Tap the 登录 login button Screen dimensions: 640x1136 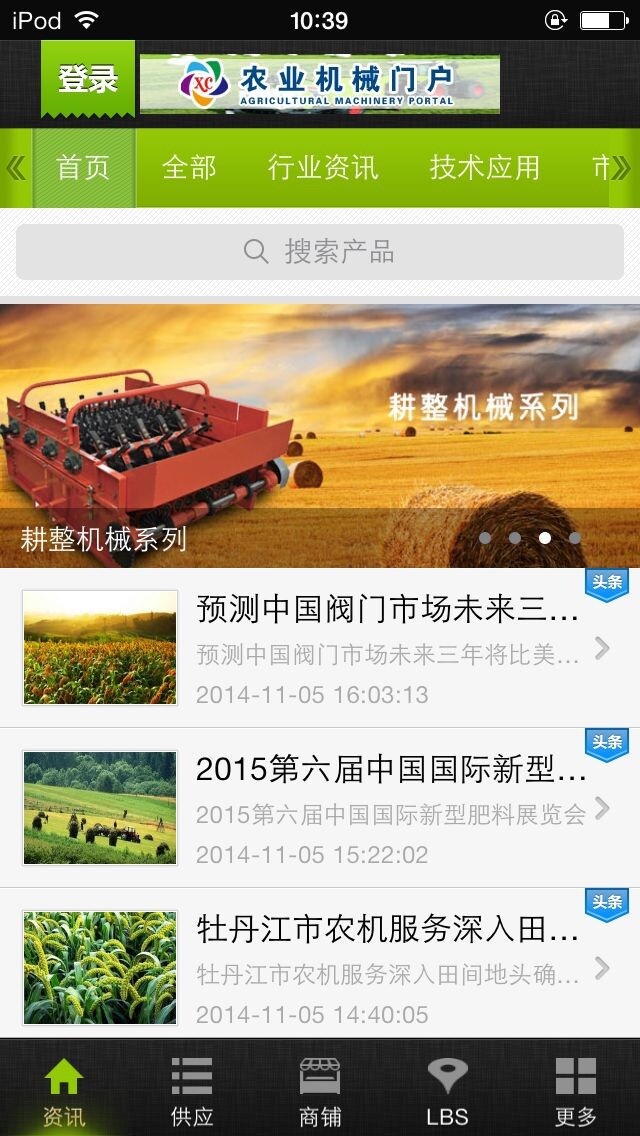point(88,80)
